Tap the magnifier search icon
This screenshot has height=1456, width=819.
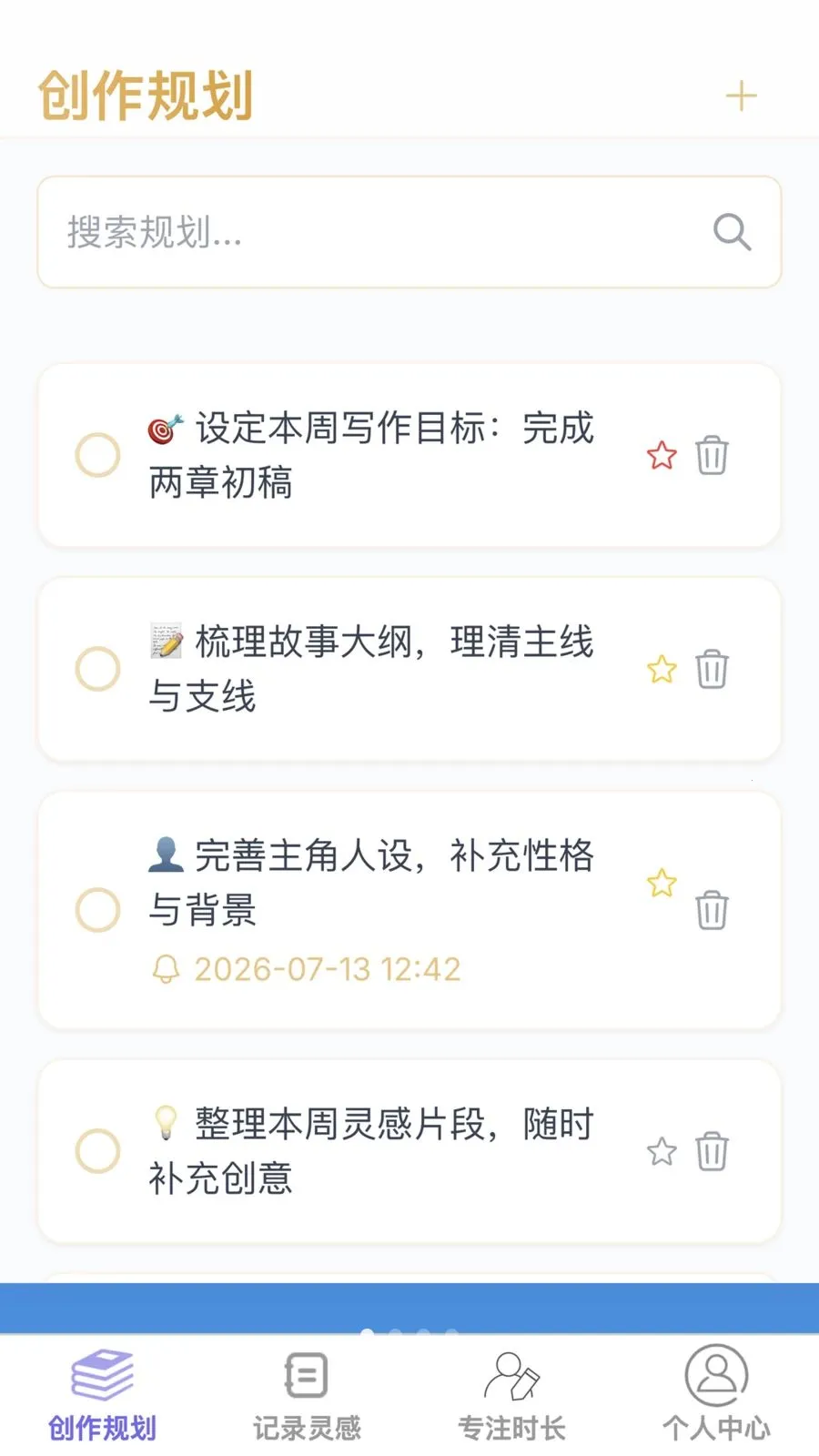(x=732, y=232)
